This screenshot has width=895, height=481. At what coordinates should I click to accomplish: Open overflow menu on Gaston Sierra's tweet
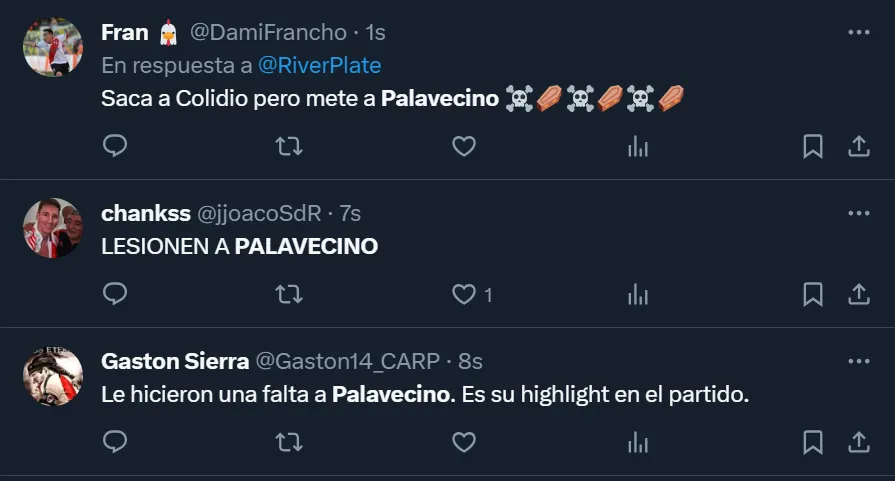pos(858,360)
